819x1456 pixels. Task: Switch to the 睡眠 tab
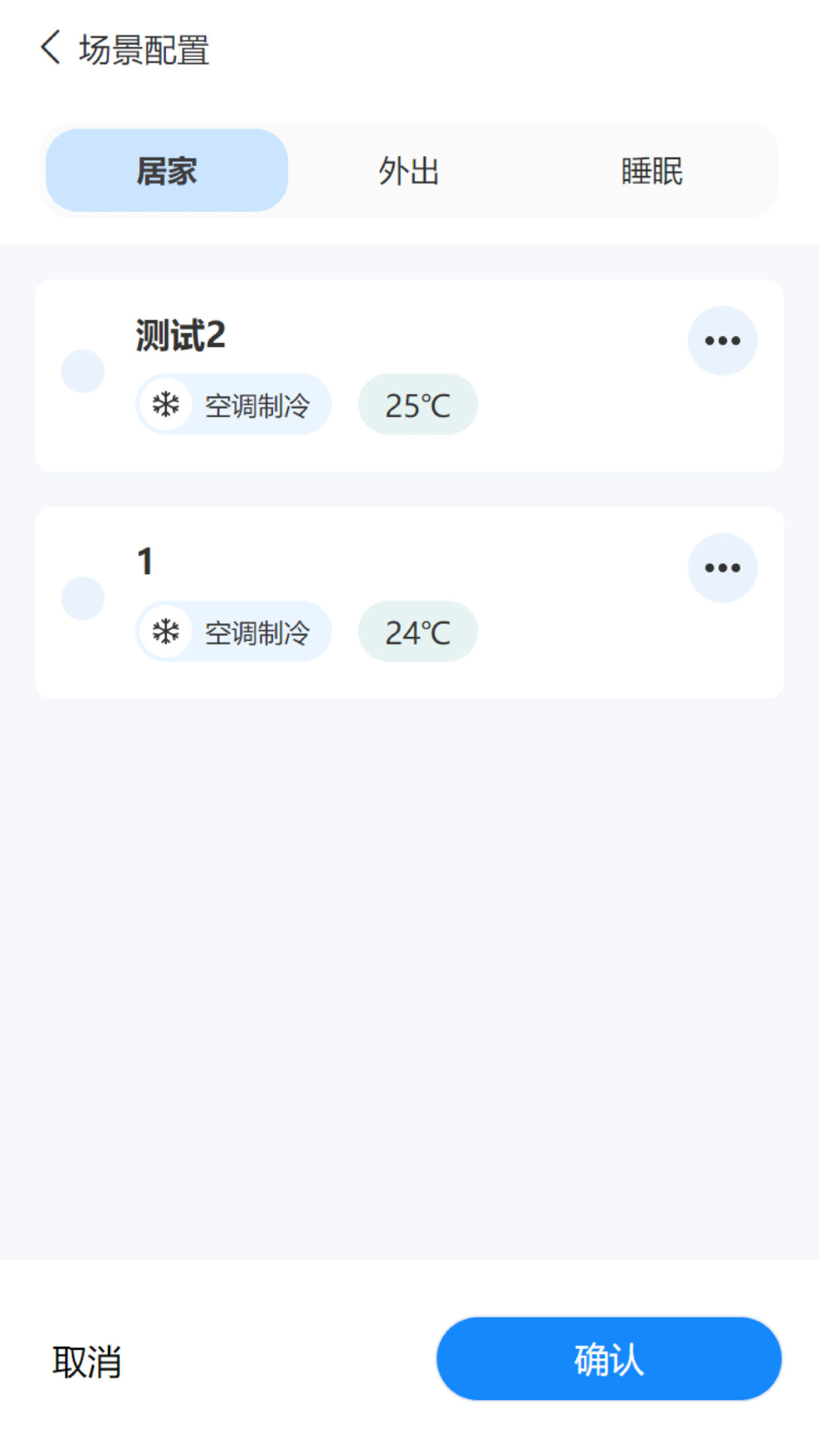pyautogui.click(x=653, y=171)
